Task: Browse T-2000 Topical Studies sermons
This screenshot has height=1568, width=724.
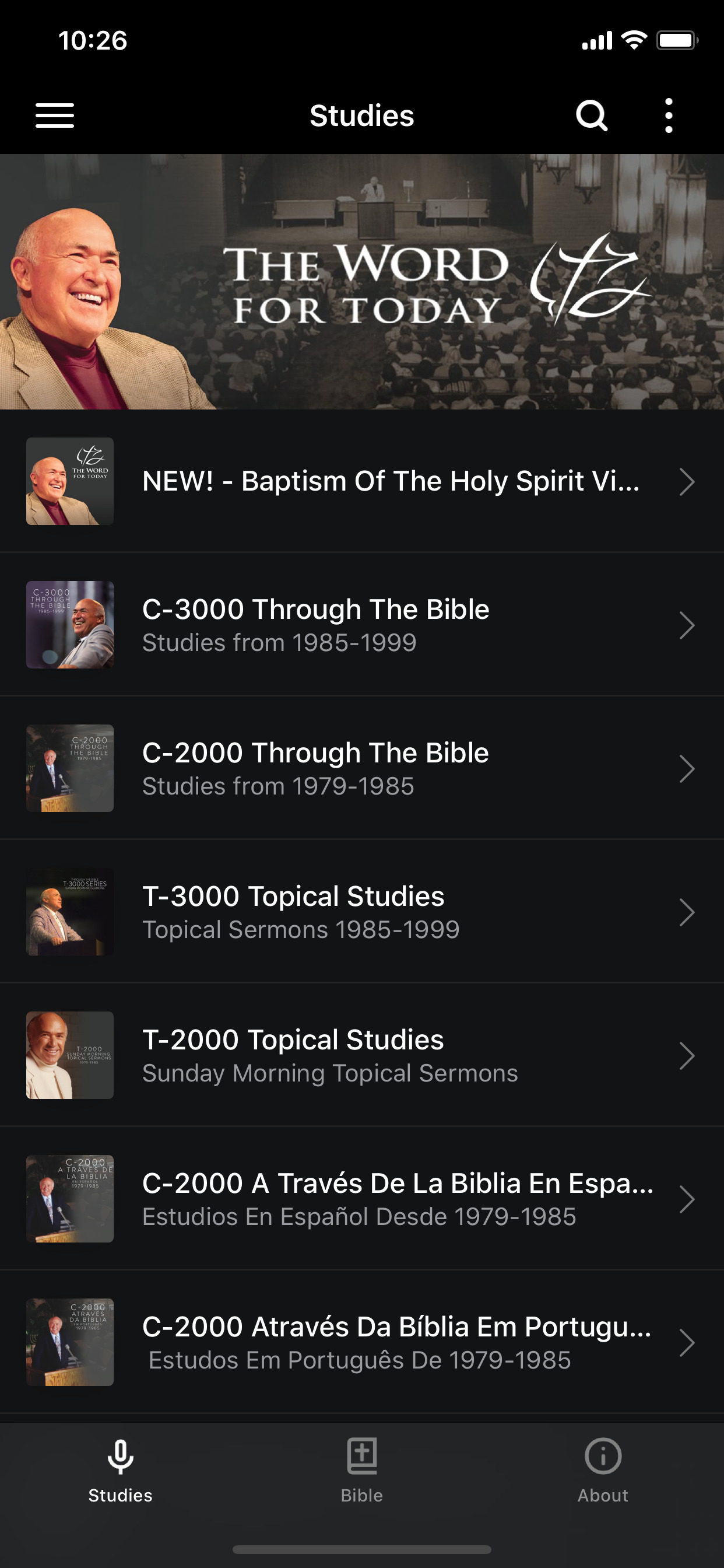Action: [361, 1055]
